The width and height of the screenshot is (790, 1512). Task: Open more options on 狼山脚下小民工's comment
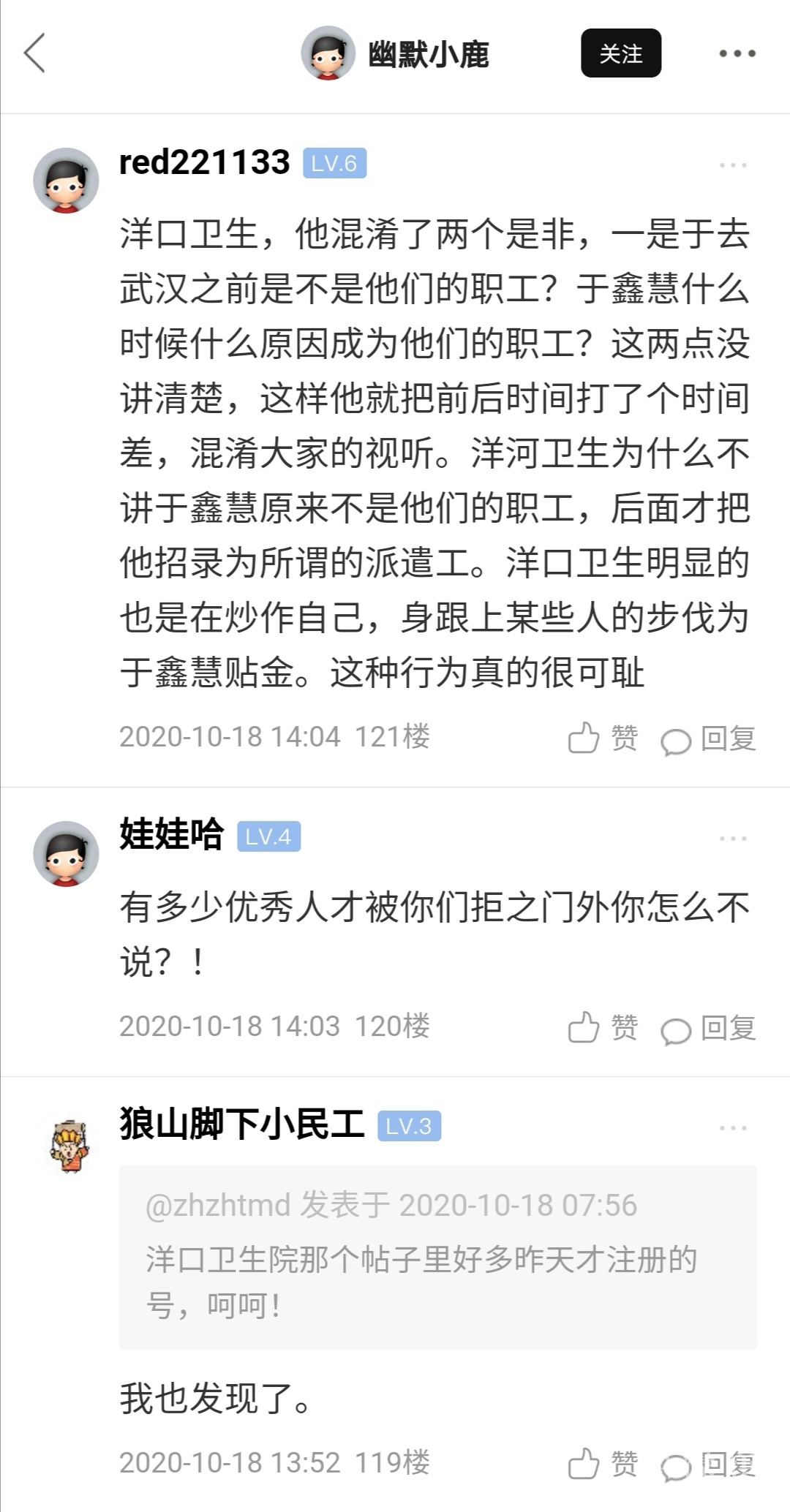(732, 1128)
